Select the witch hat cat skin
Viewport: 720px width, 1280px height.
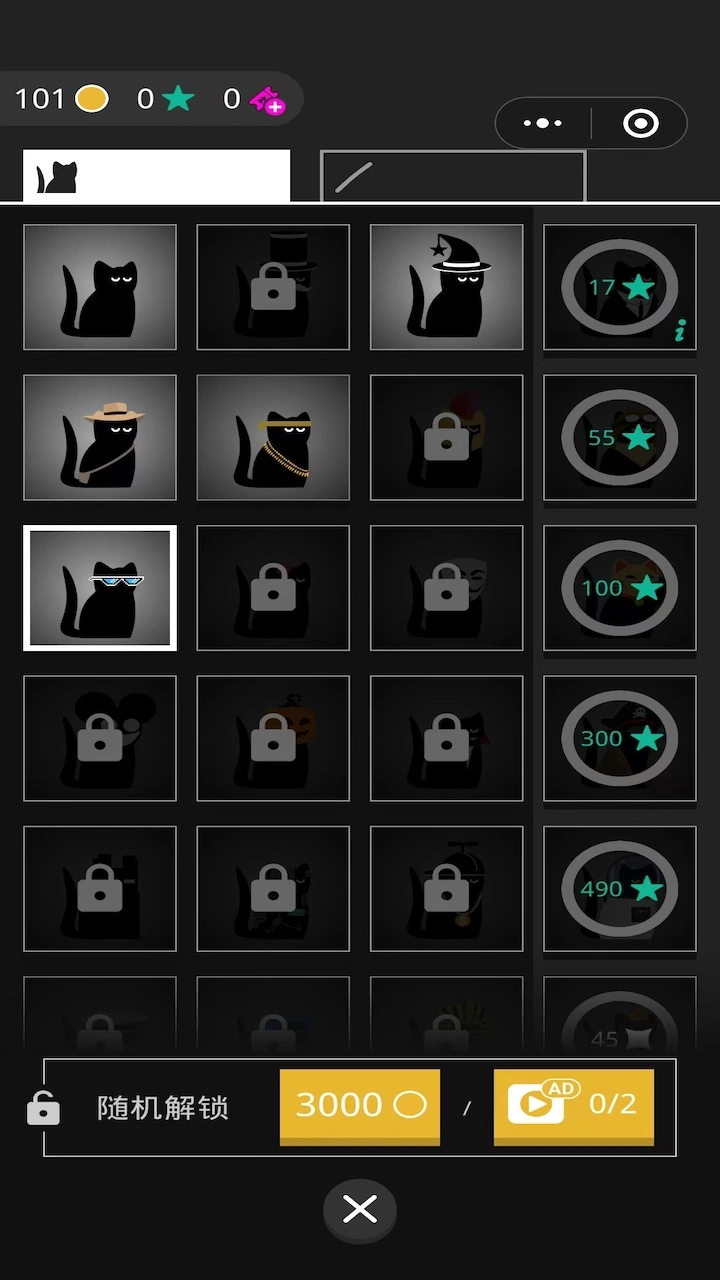click(446, 287)
